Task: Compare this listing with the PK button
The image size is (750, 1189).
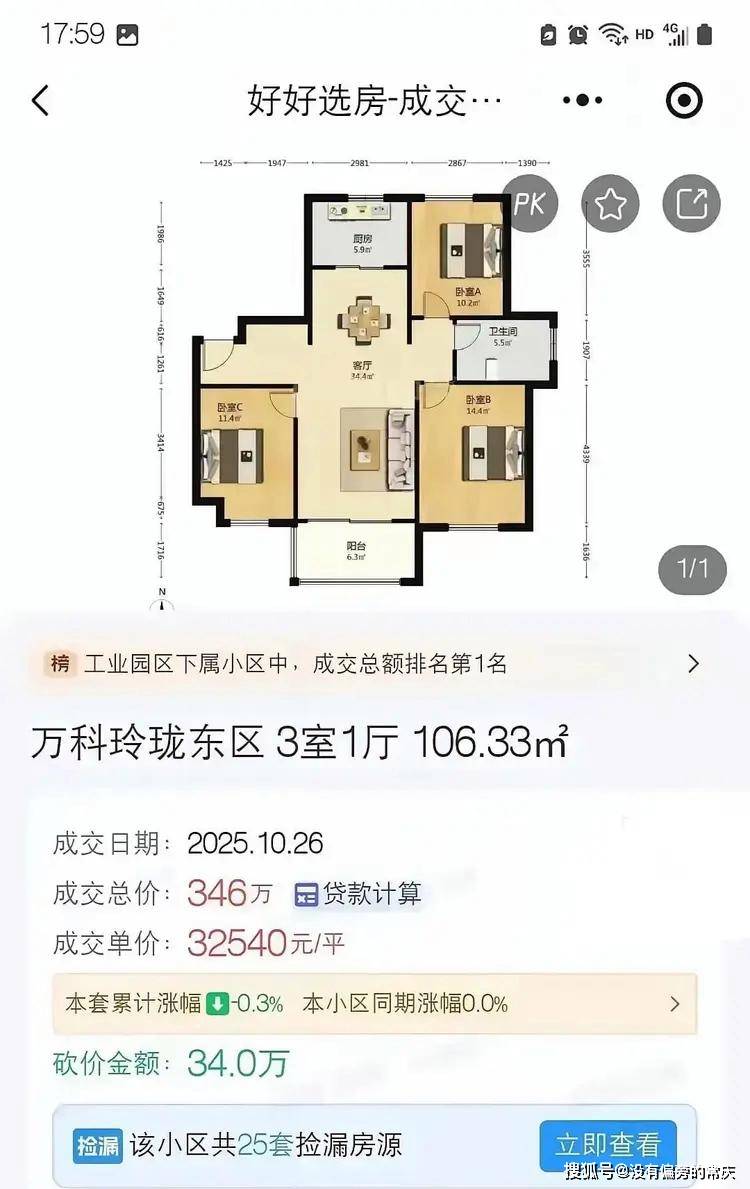Action: [528, 204]
